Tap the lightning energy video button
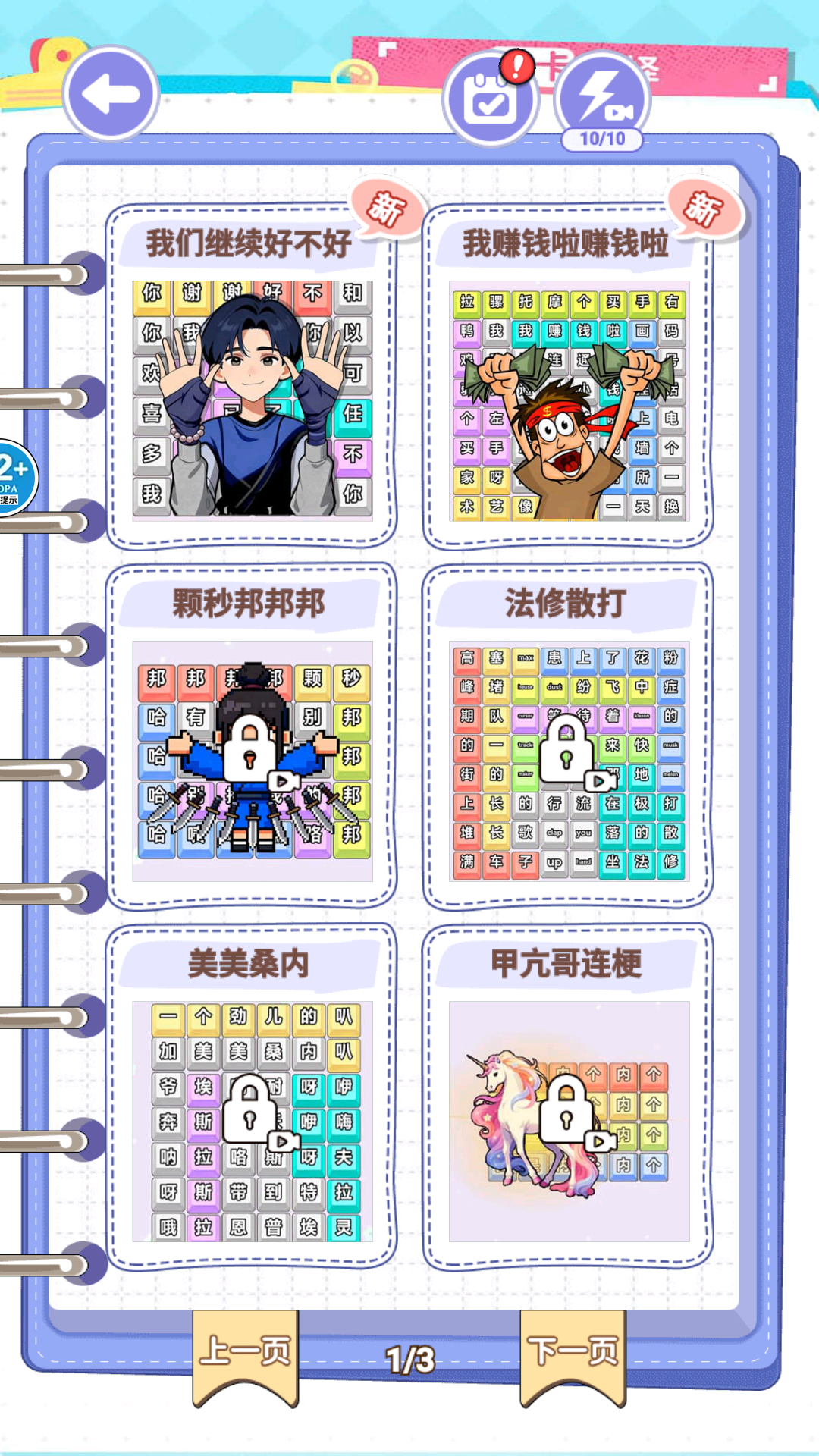The height and width of the screenshot is (1456, 819). (602, 99)
